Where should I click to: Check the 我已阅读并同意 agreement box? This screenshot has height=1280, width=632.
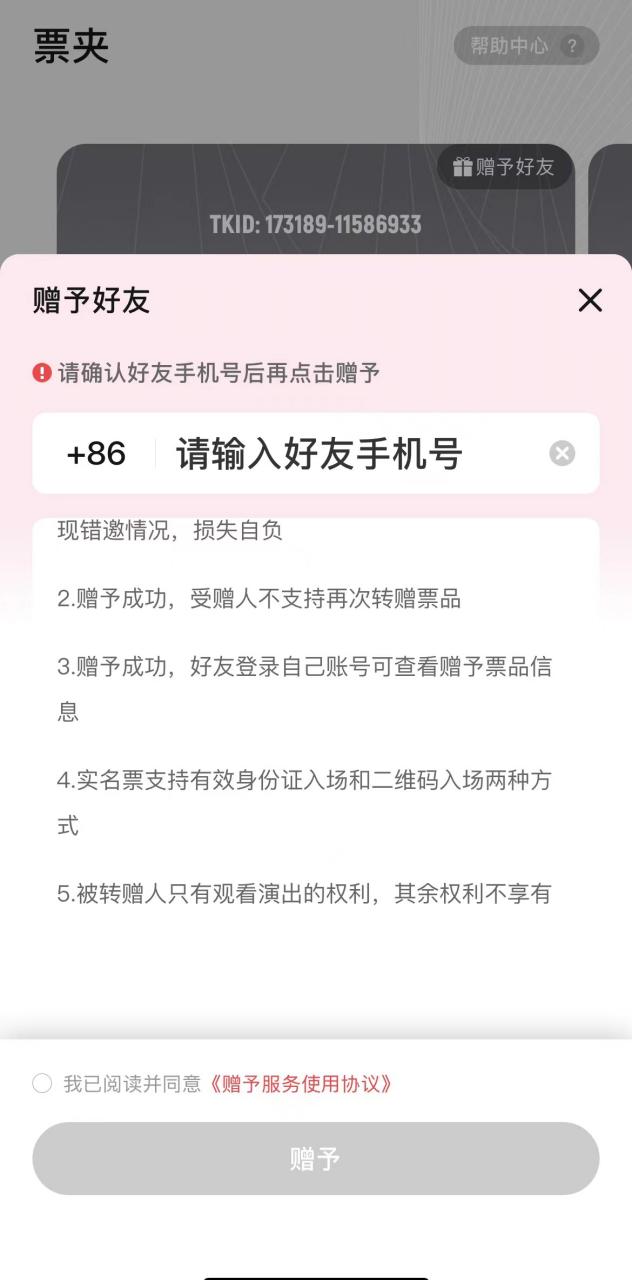tap(42, 1083)
